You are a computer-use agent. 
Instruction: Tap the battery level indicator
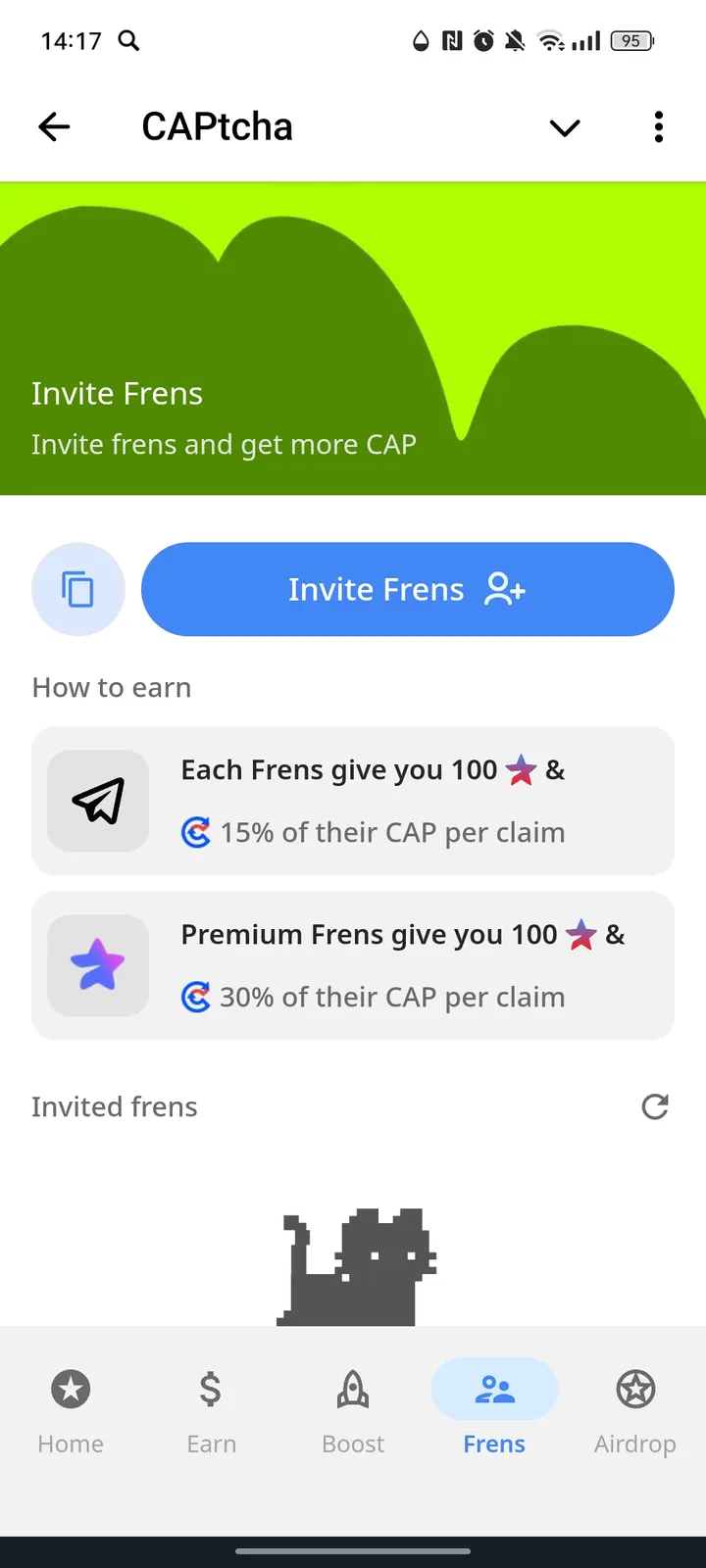click(x=631, y=41)
